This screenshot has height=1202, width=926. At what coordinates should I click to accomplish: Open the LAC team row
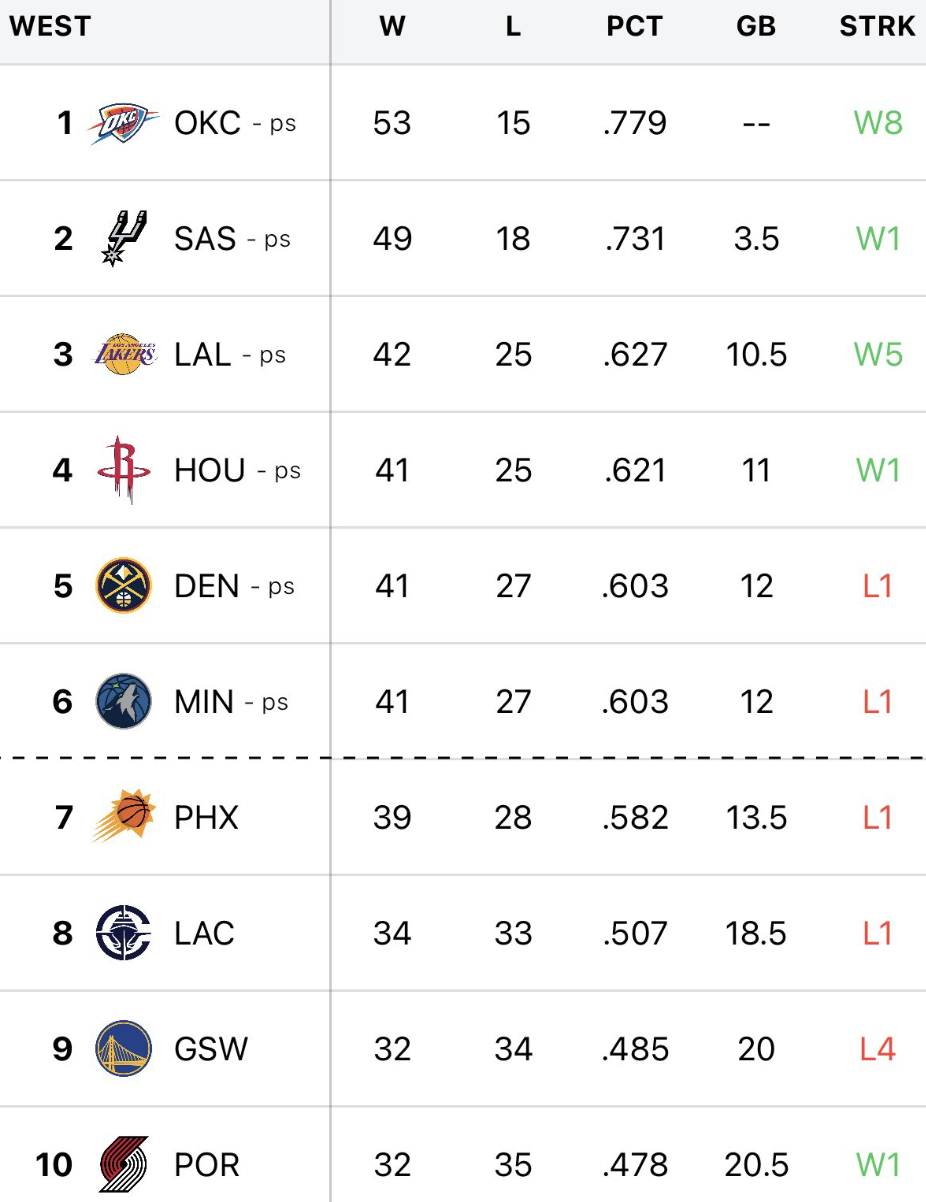tap(204, 933)
